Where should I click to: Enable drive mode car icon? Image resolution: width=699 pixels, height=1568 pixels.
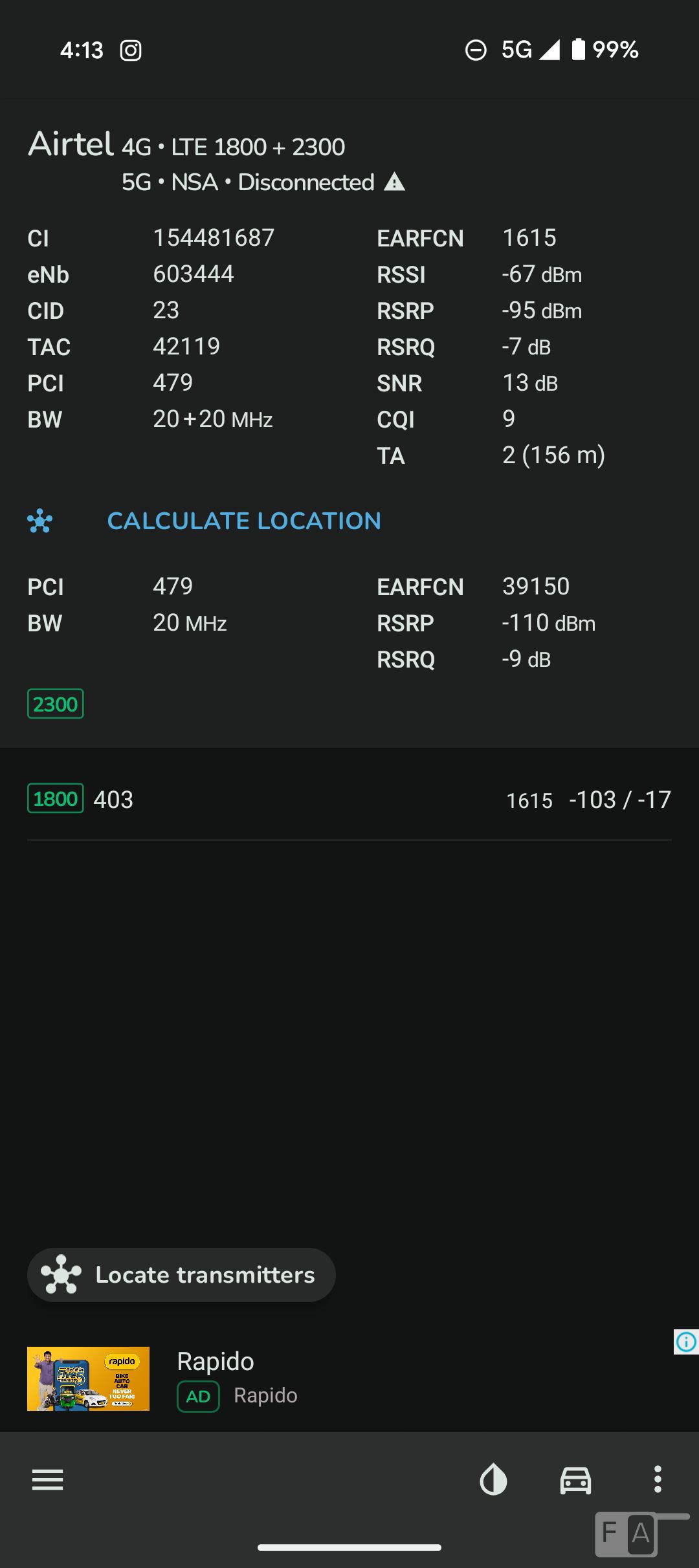coord(575,1479)
